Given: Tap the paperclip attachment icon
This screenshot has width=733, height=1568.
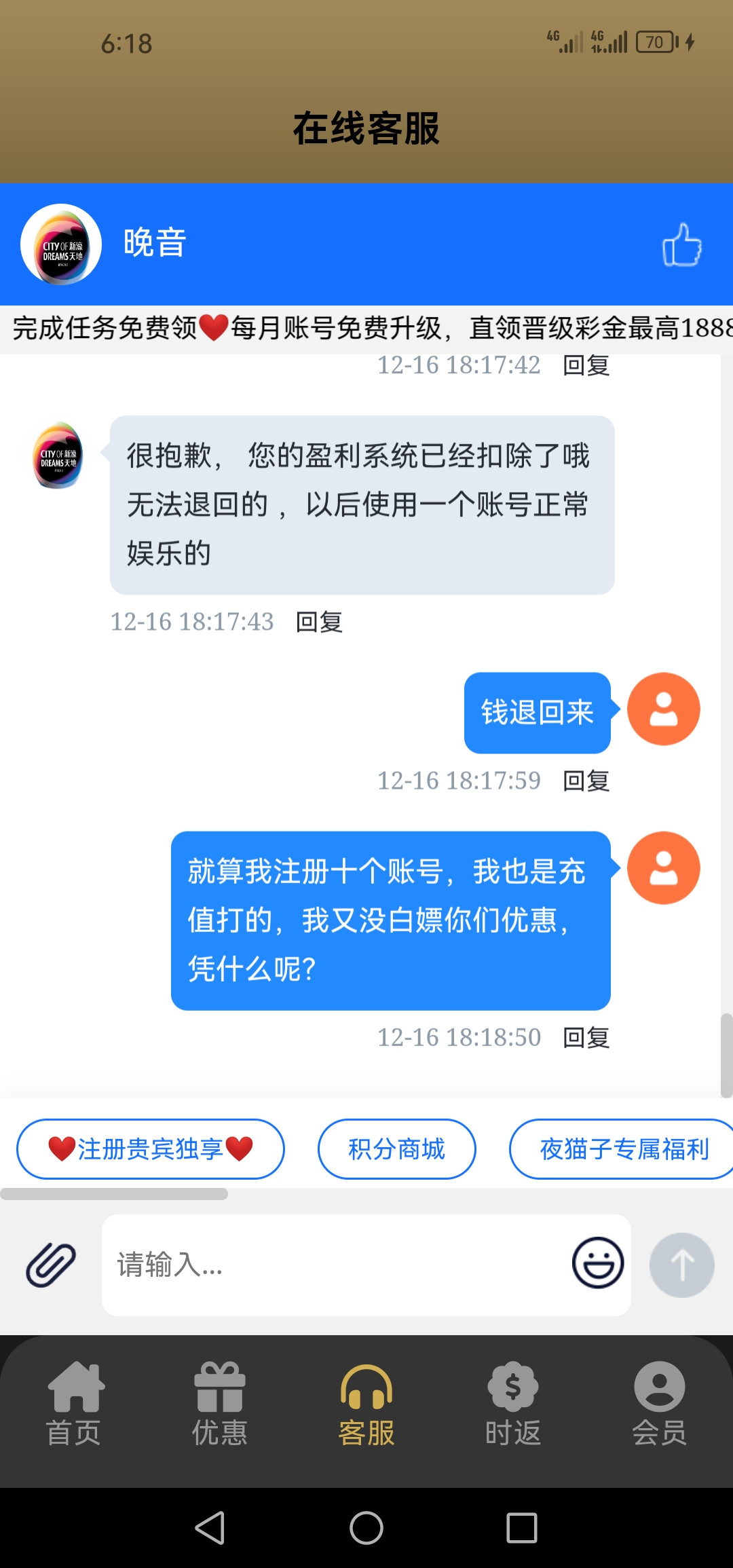Looking at the screenshot, I should pyautogui.click(x=51, y=1265).
